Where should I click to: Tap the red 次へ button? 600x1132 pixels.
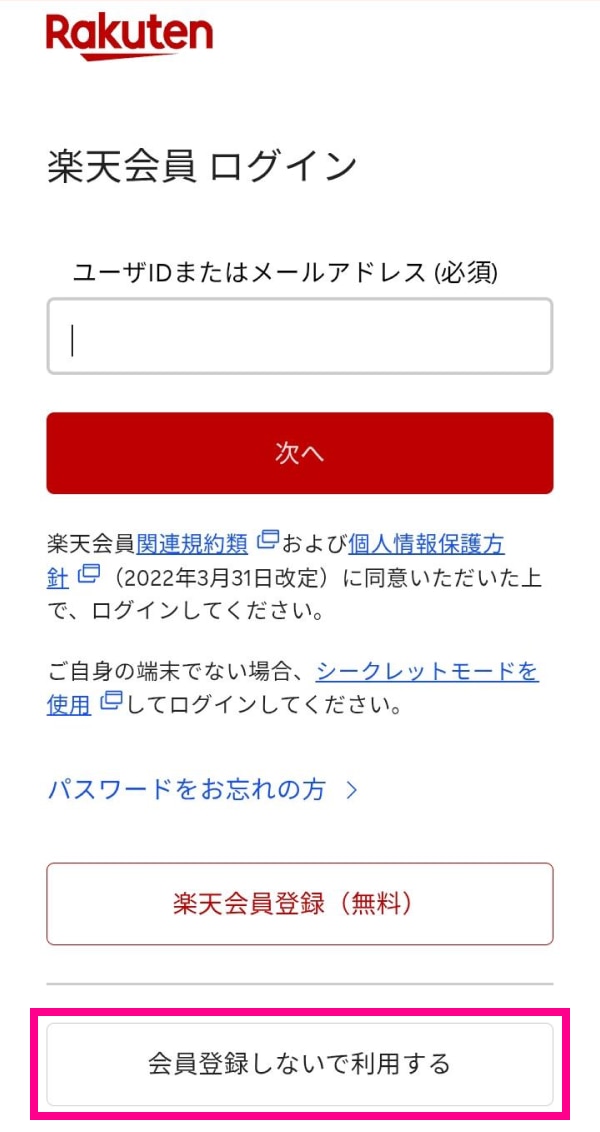299,453
